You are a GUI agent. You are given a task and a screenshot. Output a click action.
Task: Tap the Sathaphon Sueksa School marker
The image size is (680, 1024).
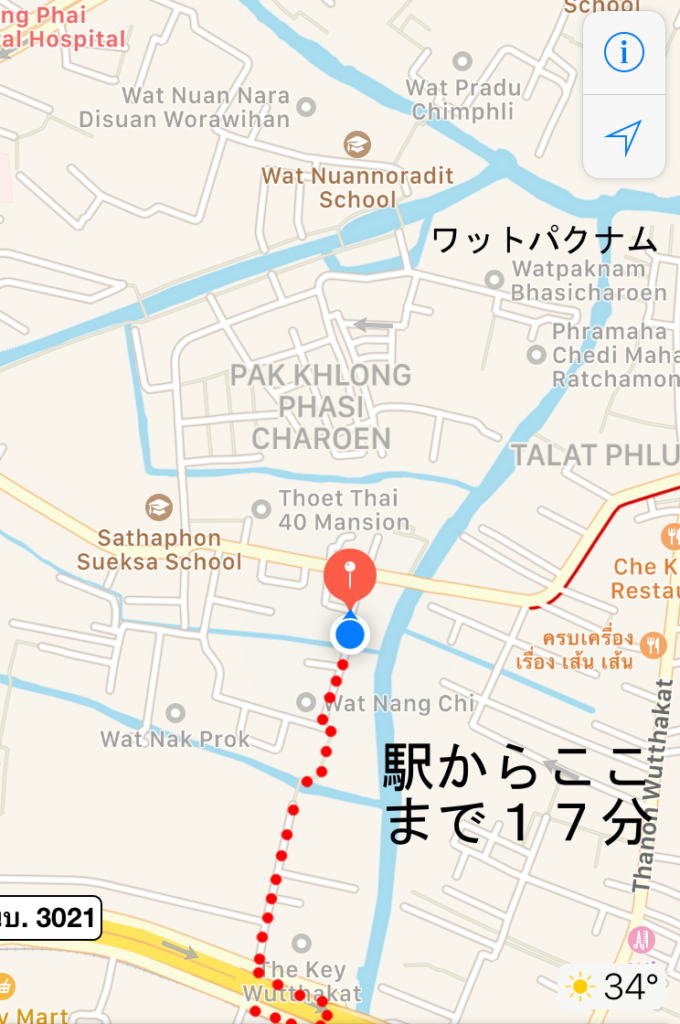coord(158,507)
